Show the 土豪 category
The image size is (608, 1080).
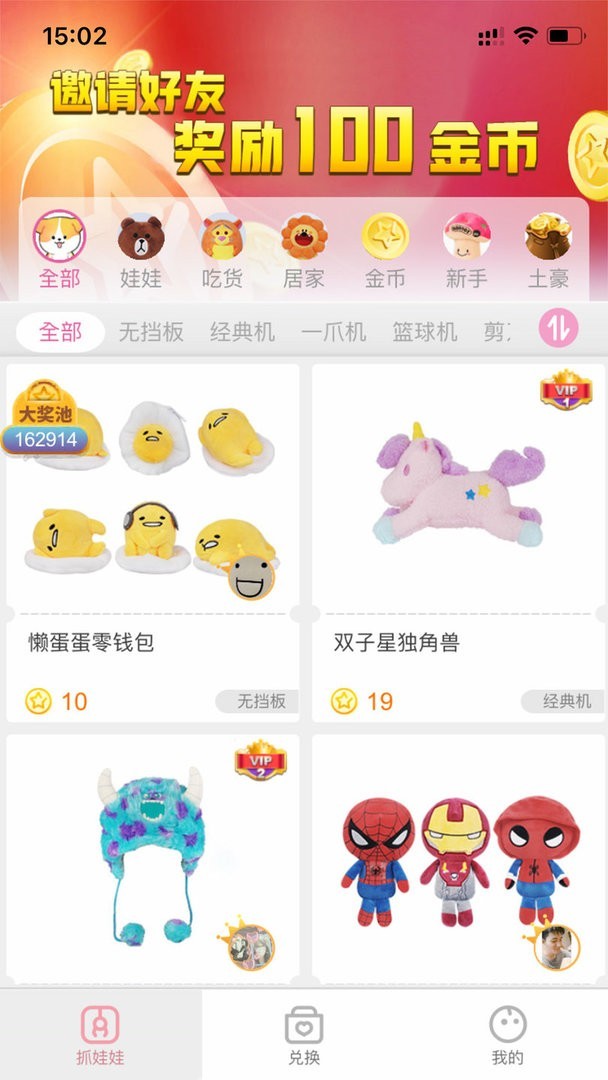click(548, 250)
